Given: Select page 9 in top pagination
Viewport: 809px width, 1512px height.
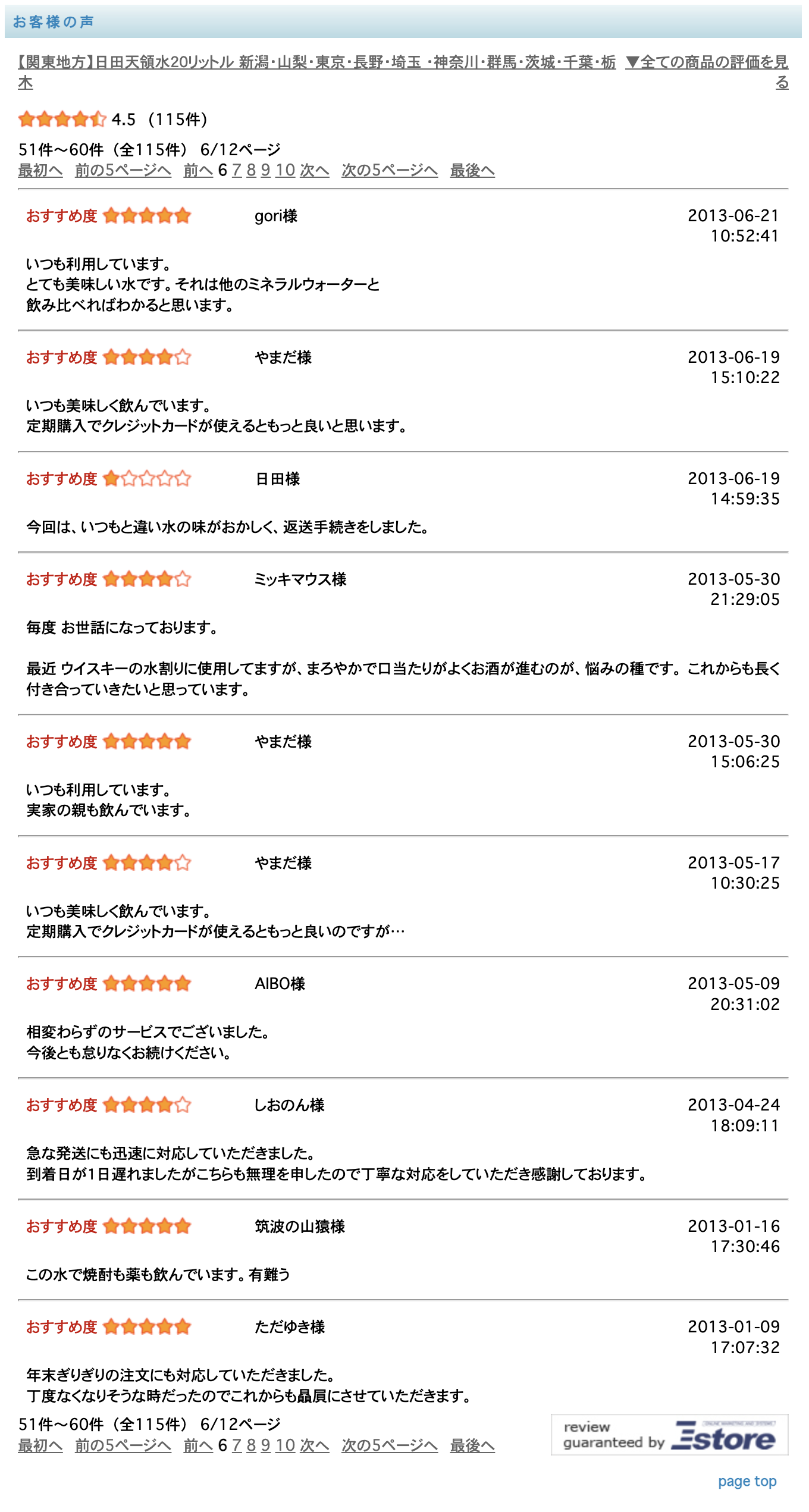Looking at the screenshot, I should (265, 171).
